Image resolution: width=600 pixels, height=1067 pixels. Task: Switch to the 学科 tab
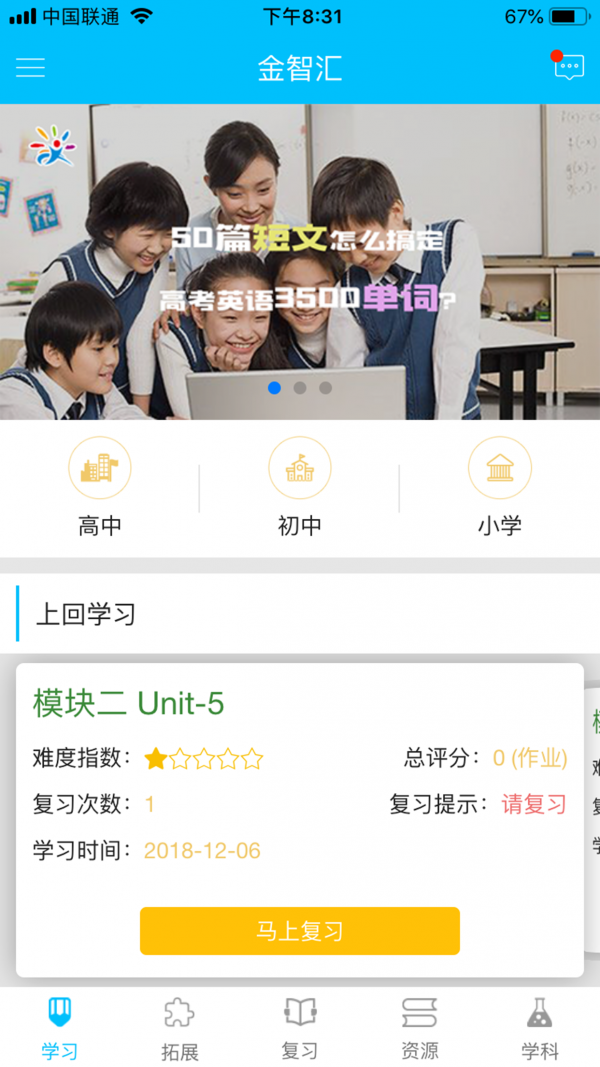coord(540,1028)
